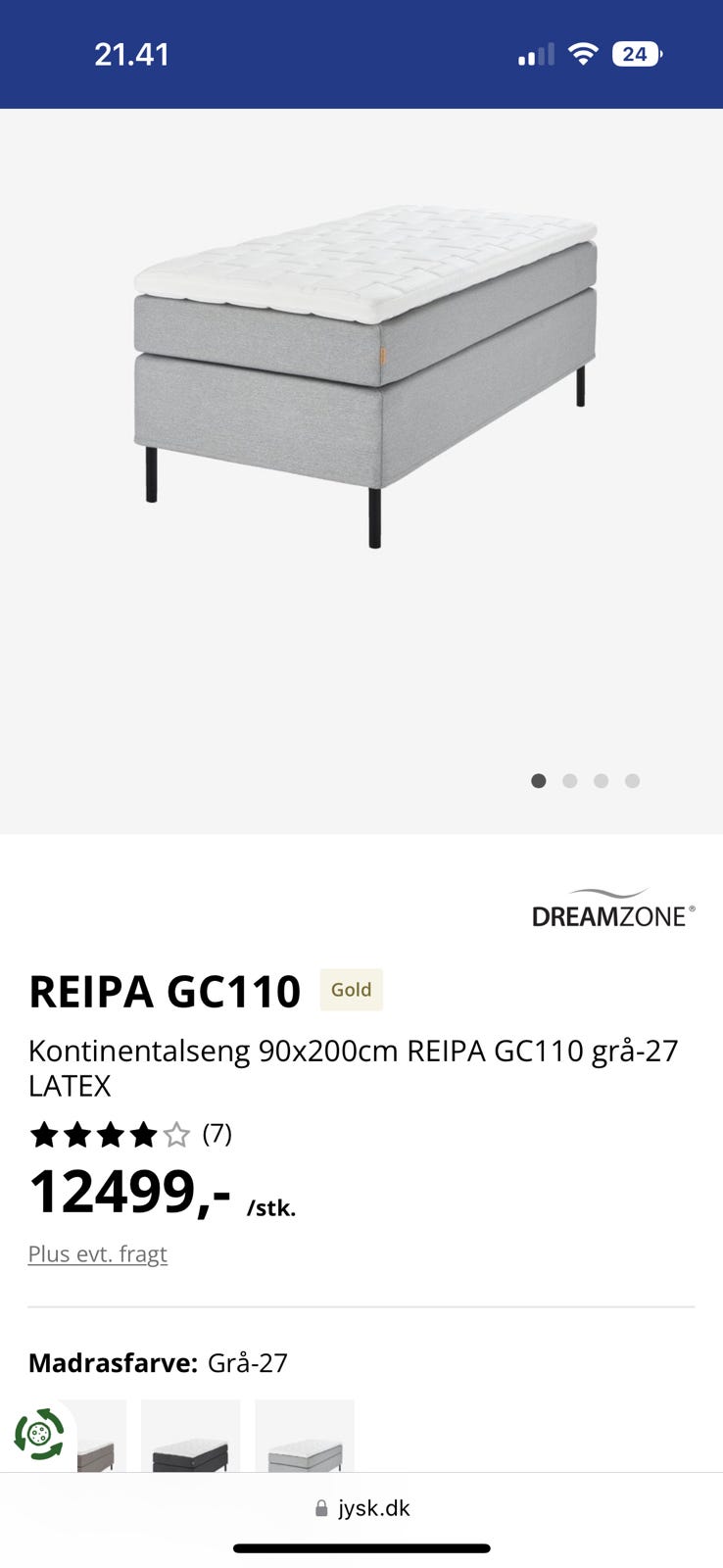723x1568 pixels.
Task: Open the Plus evt. fragt shipping link
Action: (98, 1254)
